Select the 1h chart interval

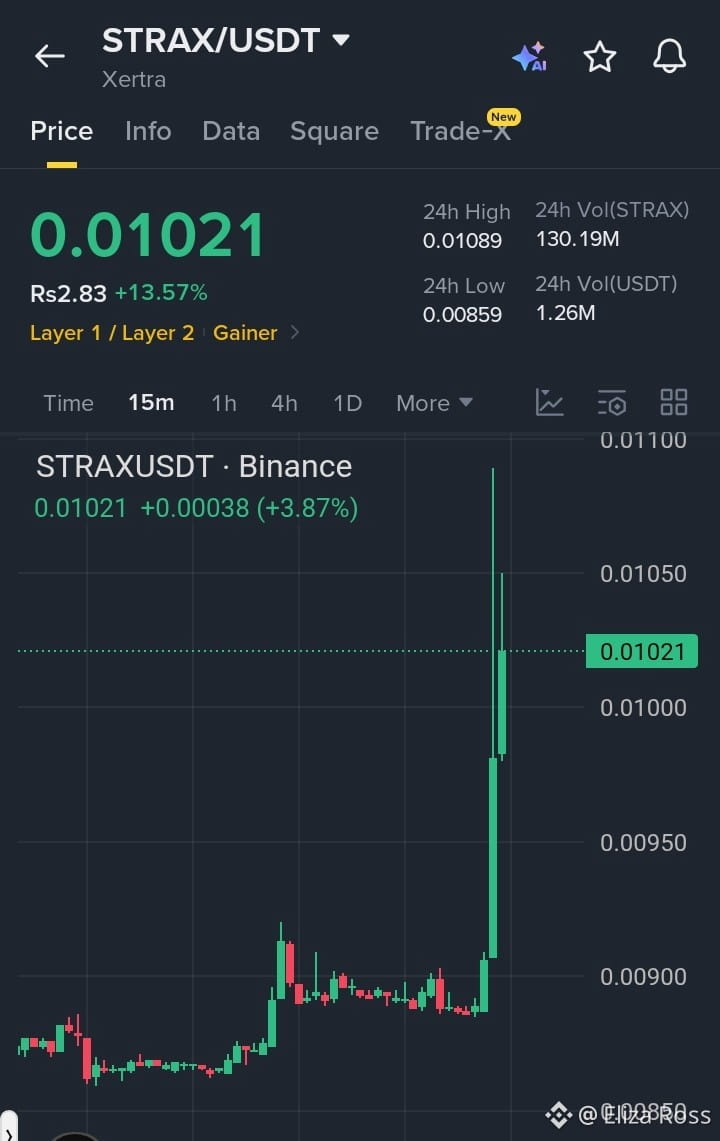223,403
